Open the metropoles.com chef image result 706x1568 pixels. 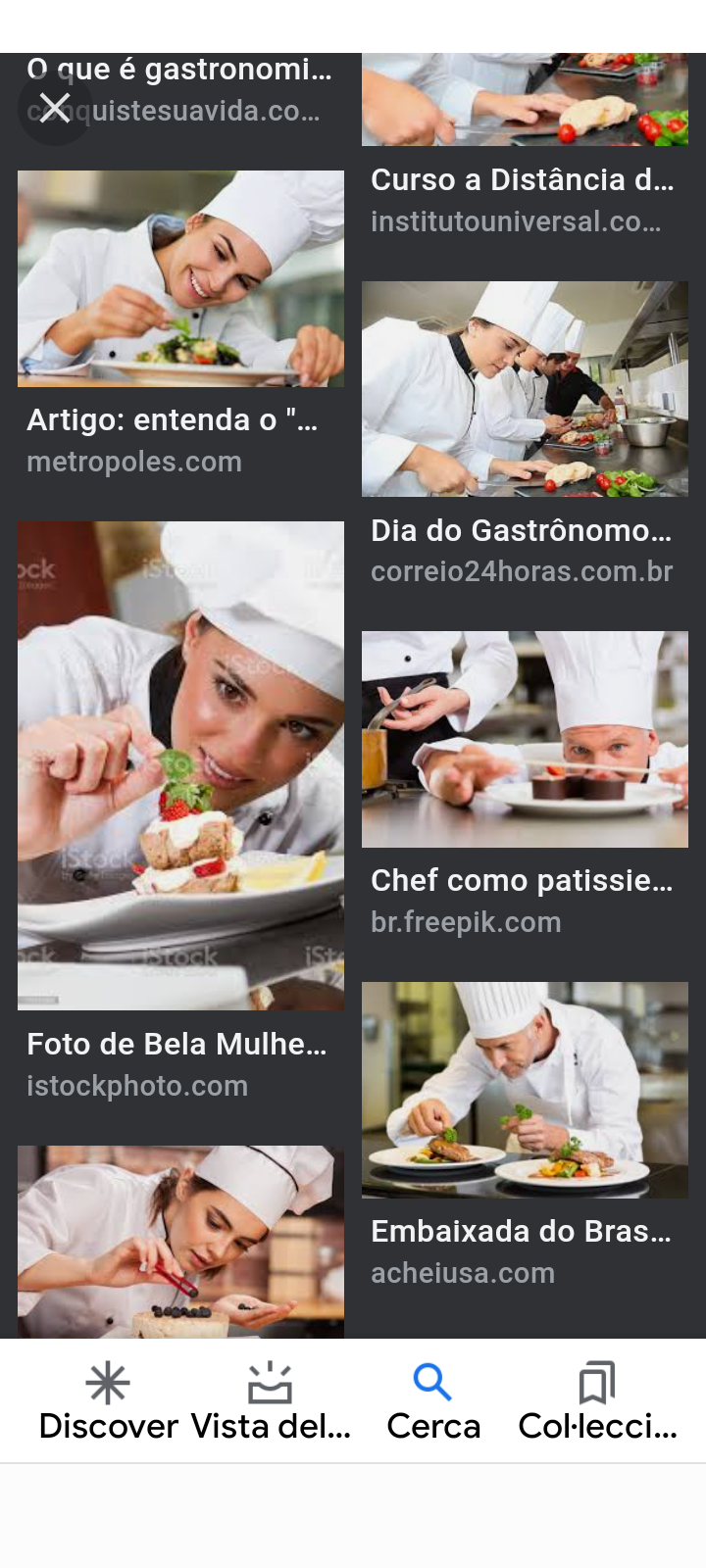tap(180, 279)
